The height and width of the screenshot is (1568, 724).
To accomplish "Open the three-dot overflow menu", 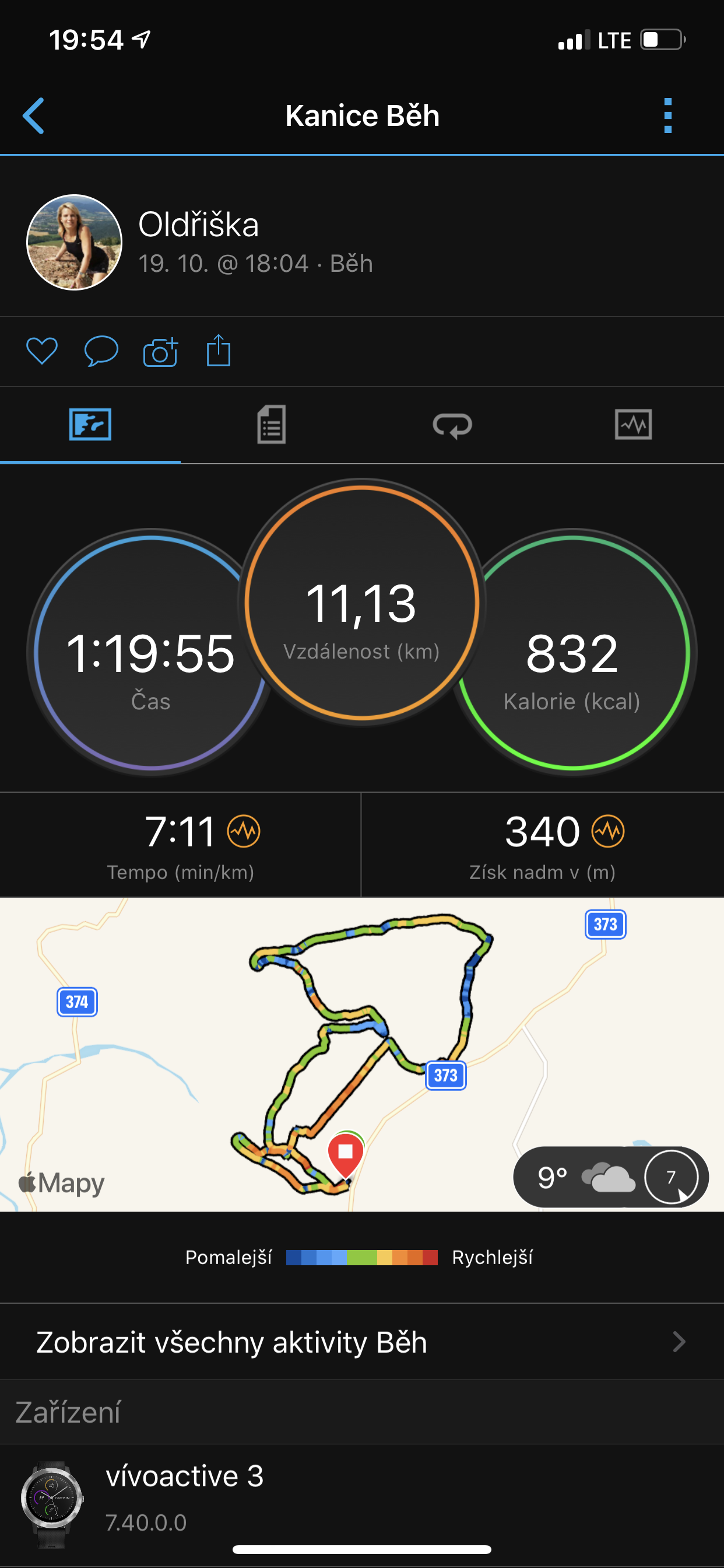I will click(668, 116).
